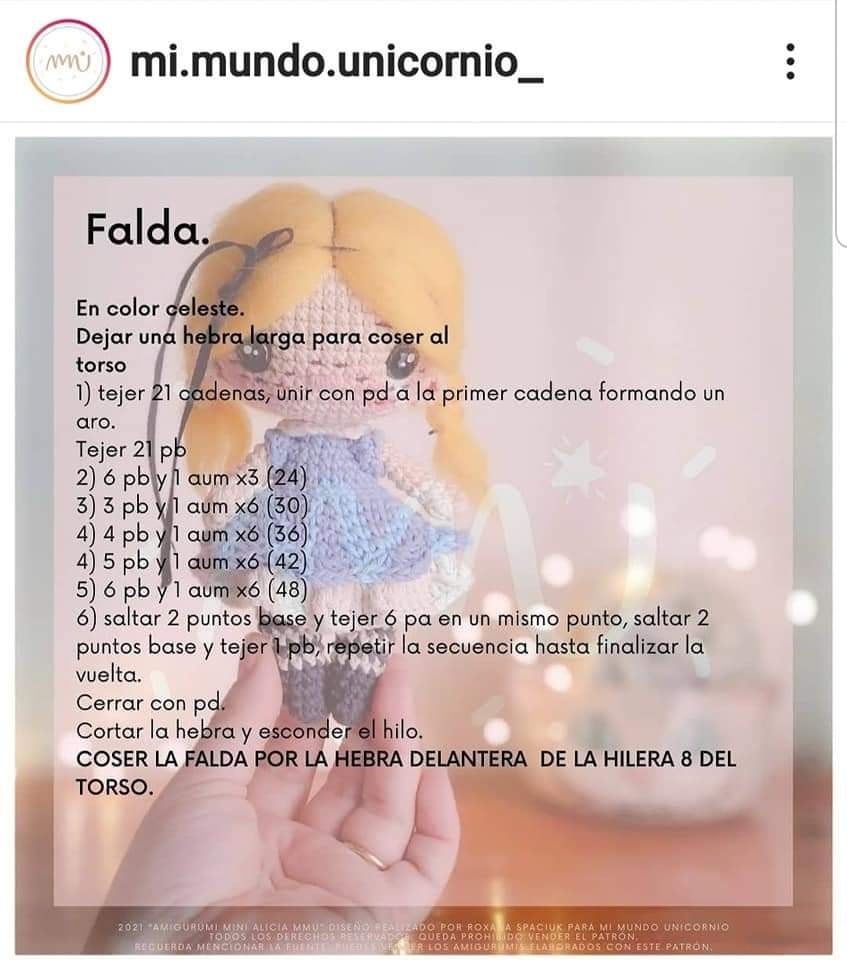This screenshot has height=960, width=847.
Task: Tap the mi.mundo.unicornio_ username
Action: pyautogui.click(x=337, y=62)
